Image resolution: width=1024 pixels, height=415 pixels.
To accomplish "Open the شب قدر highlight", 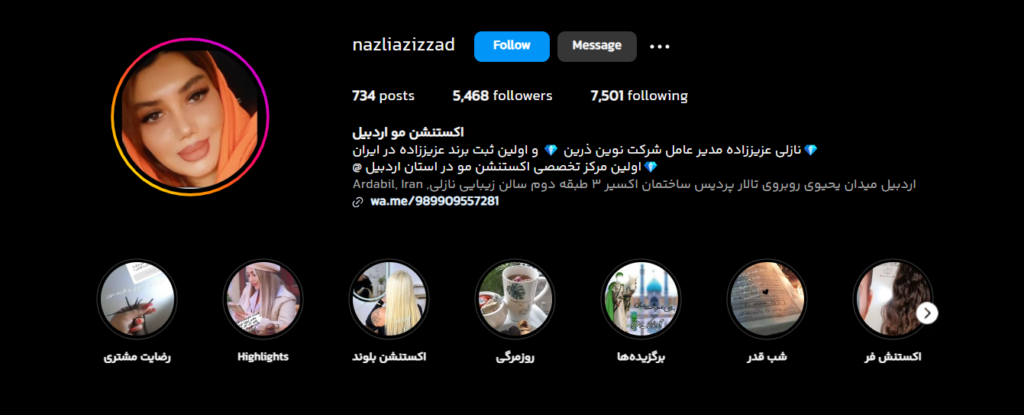I will point(767,299).
